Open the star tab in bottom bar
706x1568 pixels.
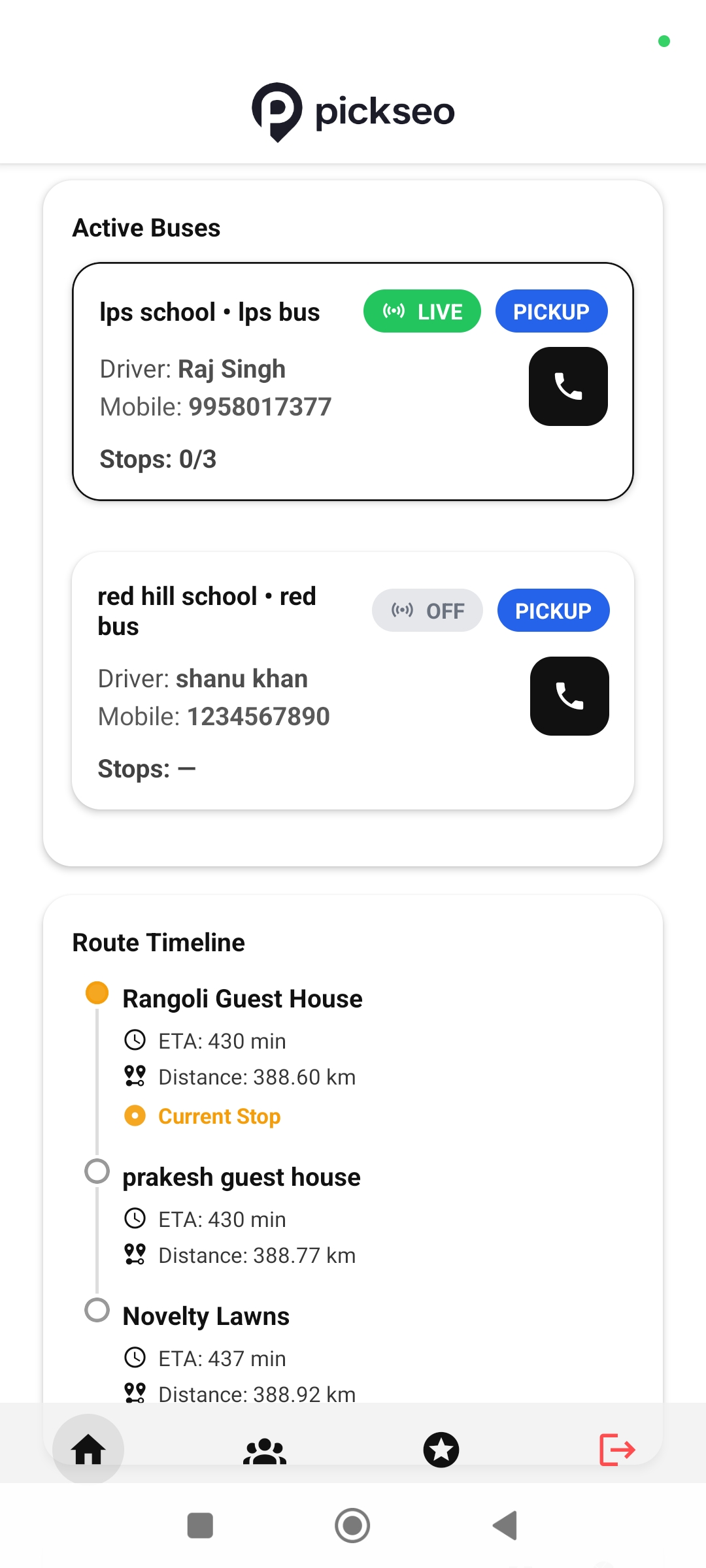click(441, 1450)
